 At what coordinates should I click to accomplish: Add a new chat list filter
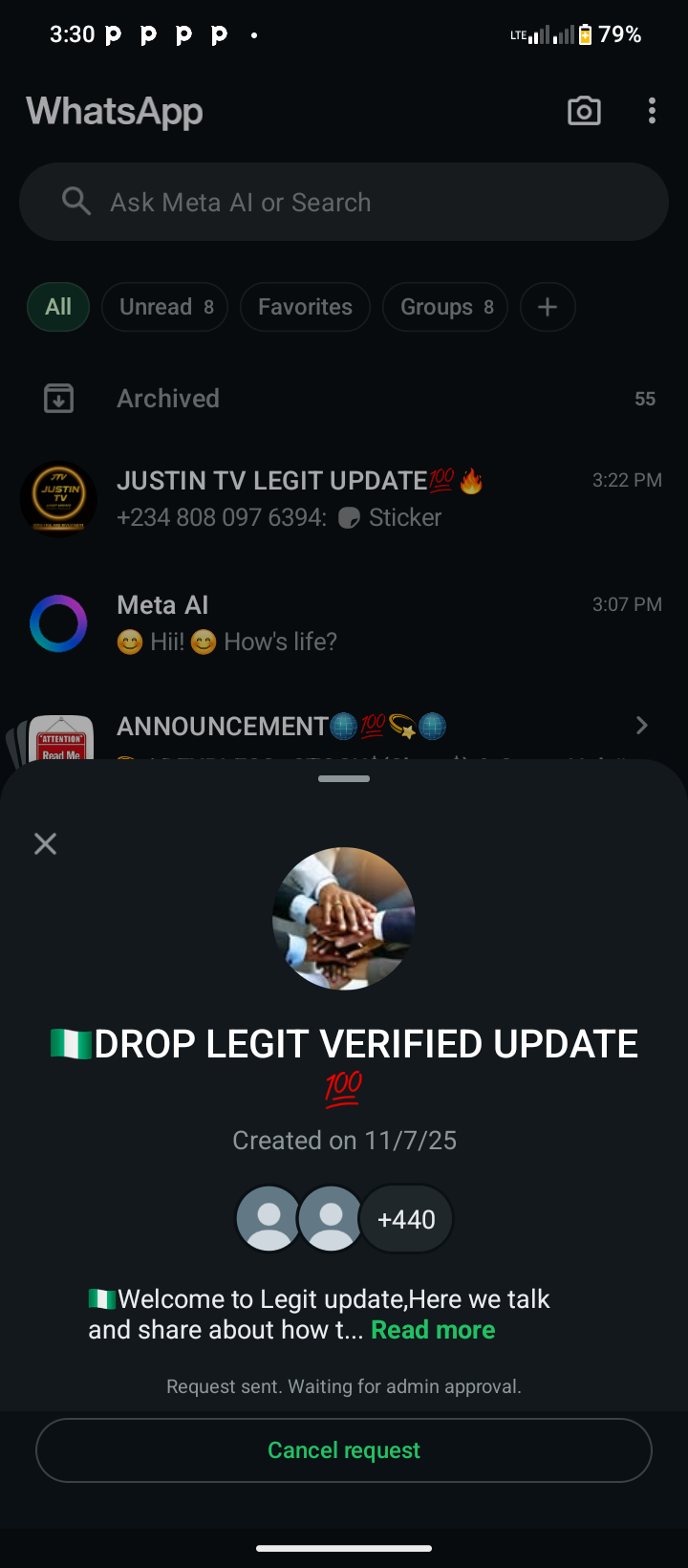(x=548, y=307)
